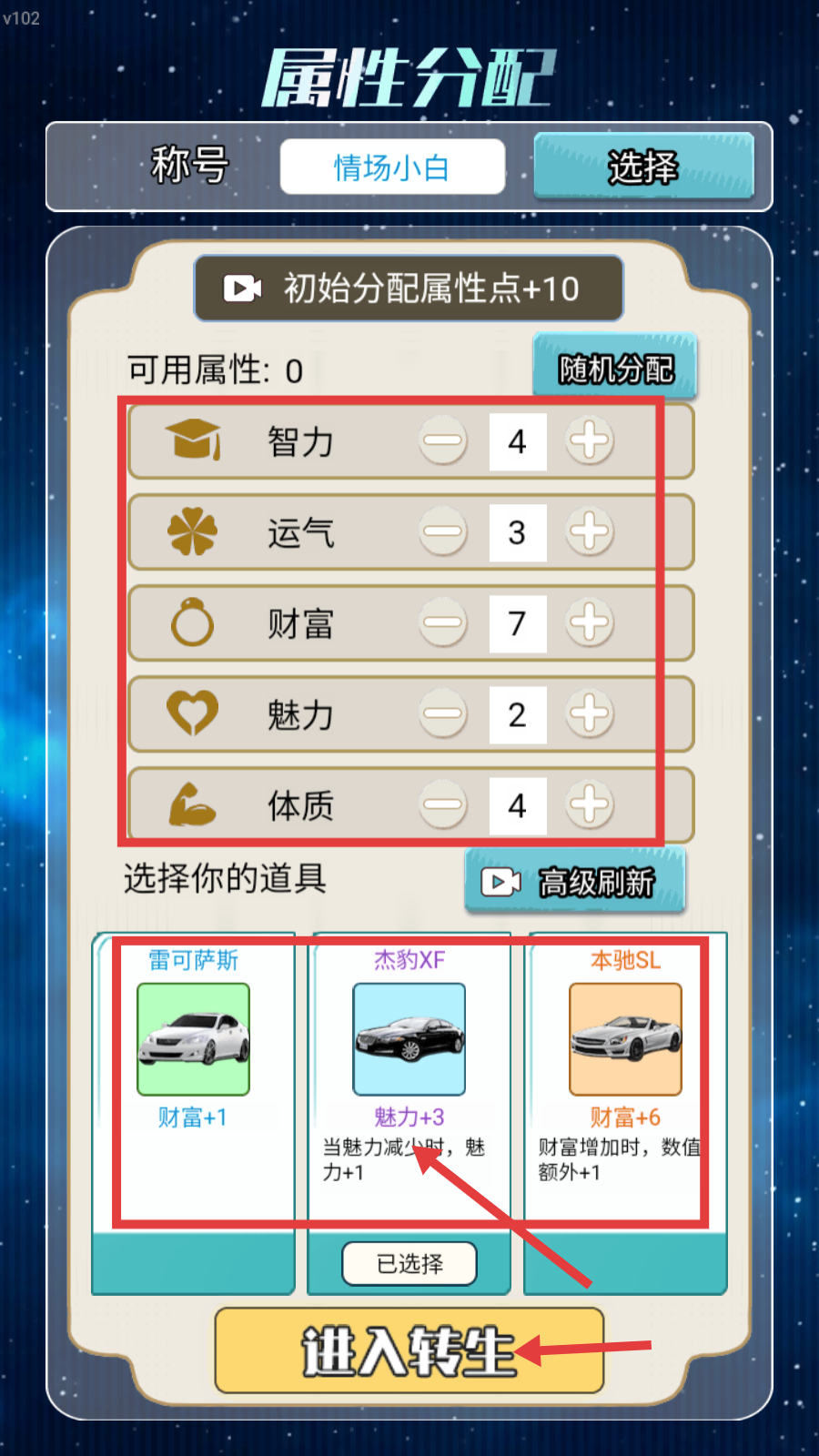Image resolution: width=819 pixels, height=1456 pixels.
Task: Decrease 智力 with the minus button
Action: point(443,441)
